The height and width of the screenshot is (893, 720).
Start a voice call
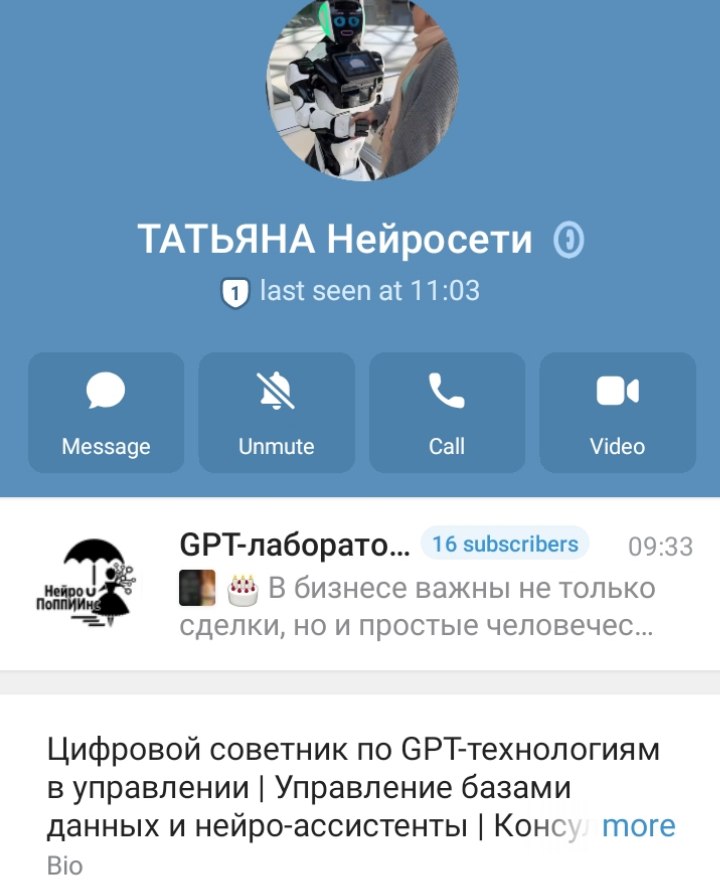click(x=447, y=412)
